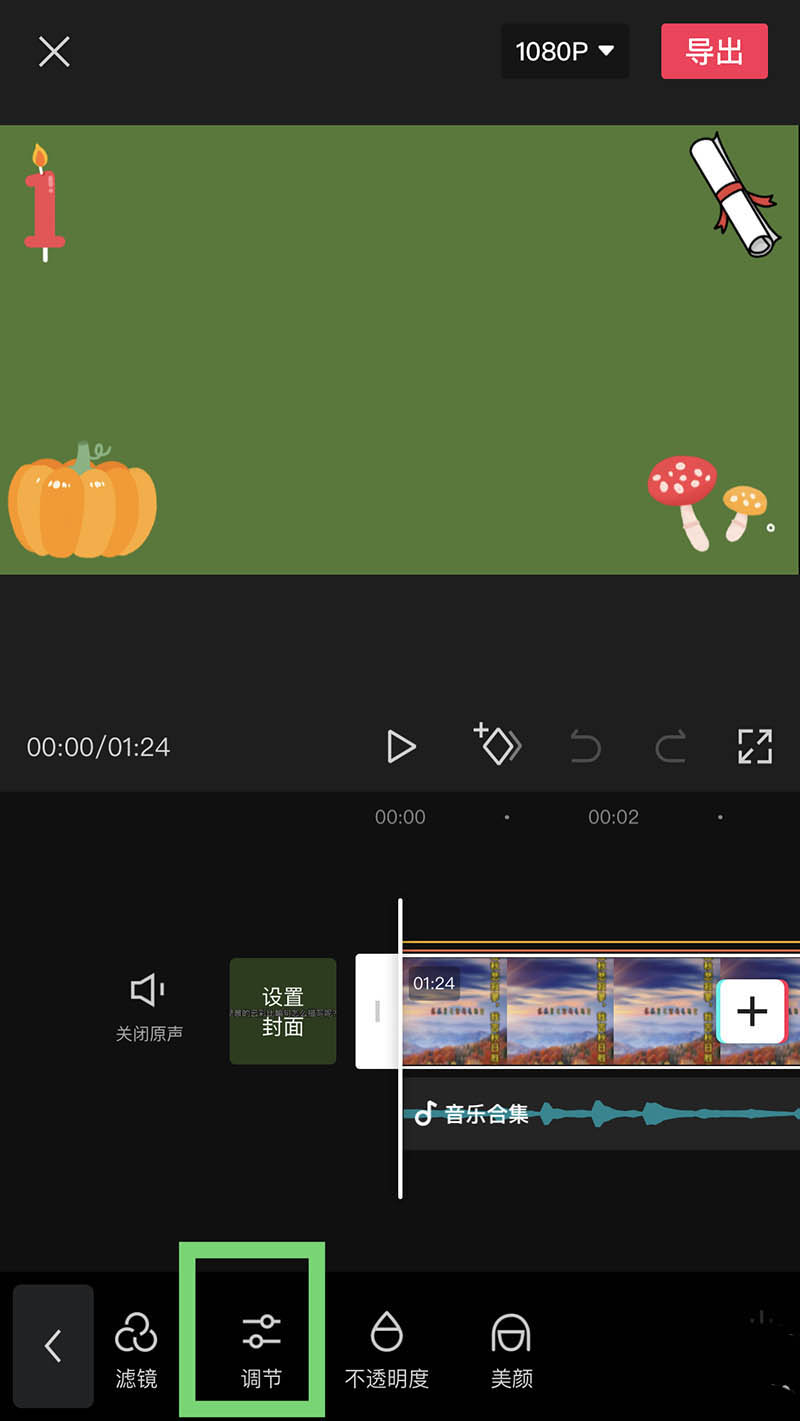Open the 1080P resolution dropdown
The height and width of the screenshot is (1421, 800).
pyautogui.click(x=564, y=51)
